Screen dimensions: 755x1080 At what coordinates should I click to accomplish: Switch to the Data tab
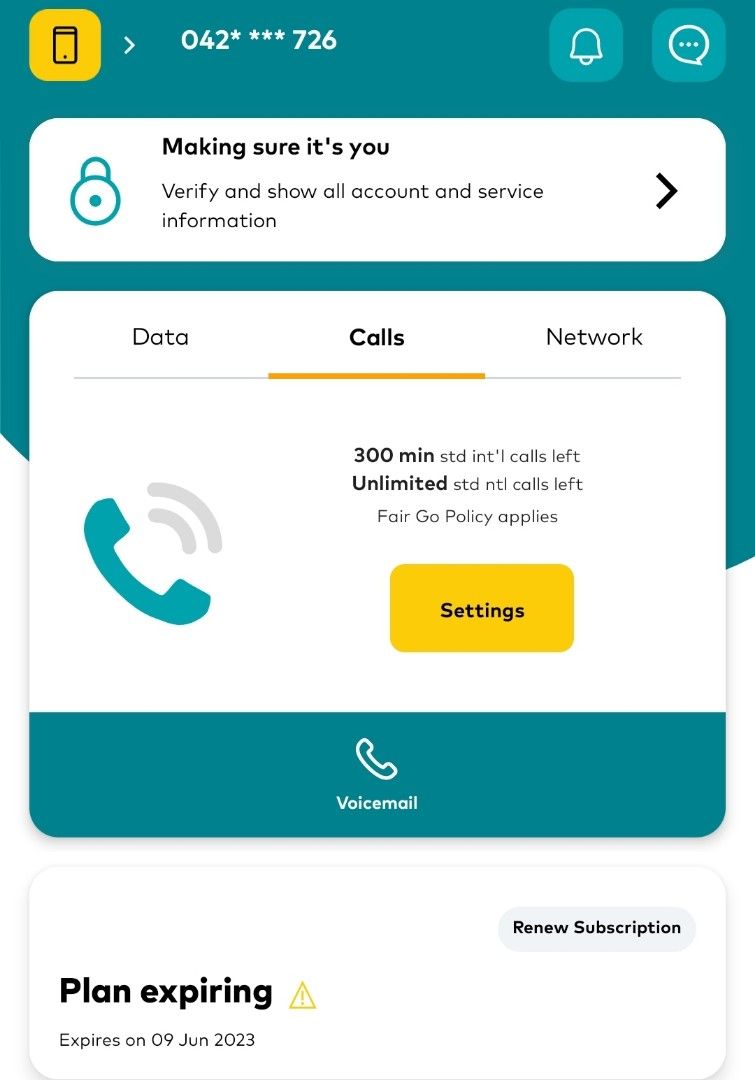click(160, 337)
